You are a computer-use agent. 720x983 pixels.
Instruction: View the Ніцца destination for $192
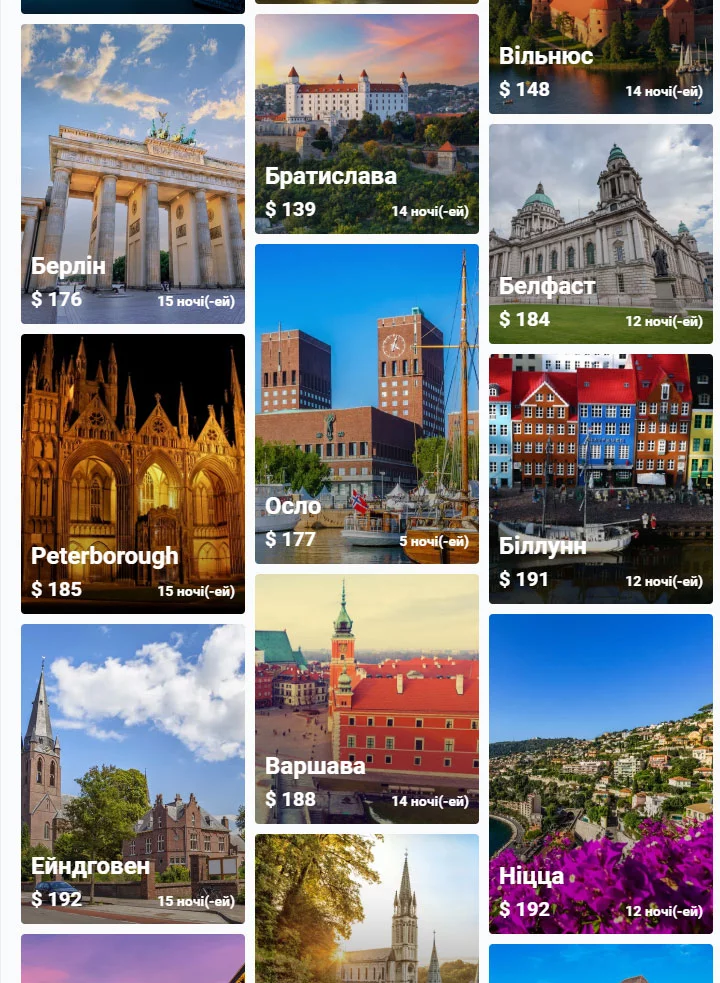coord(600,773)
